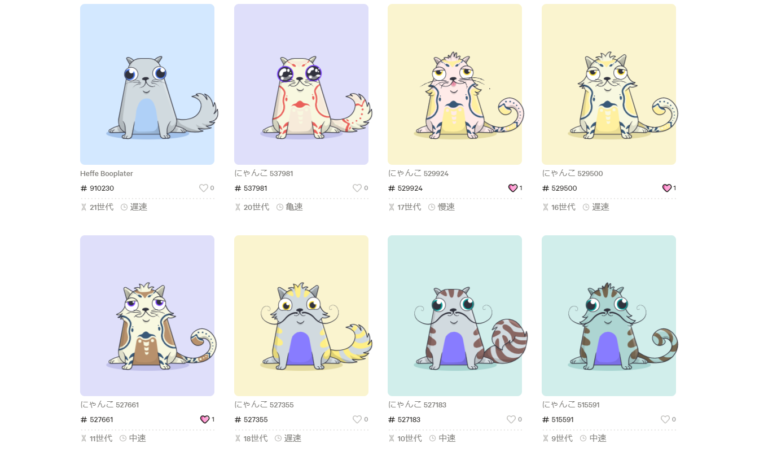Open cat card number 527661
Image resolution: width=768 pixels, height=452 pixels.
[x=147, y=316]
